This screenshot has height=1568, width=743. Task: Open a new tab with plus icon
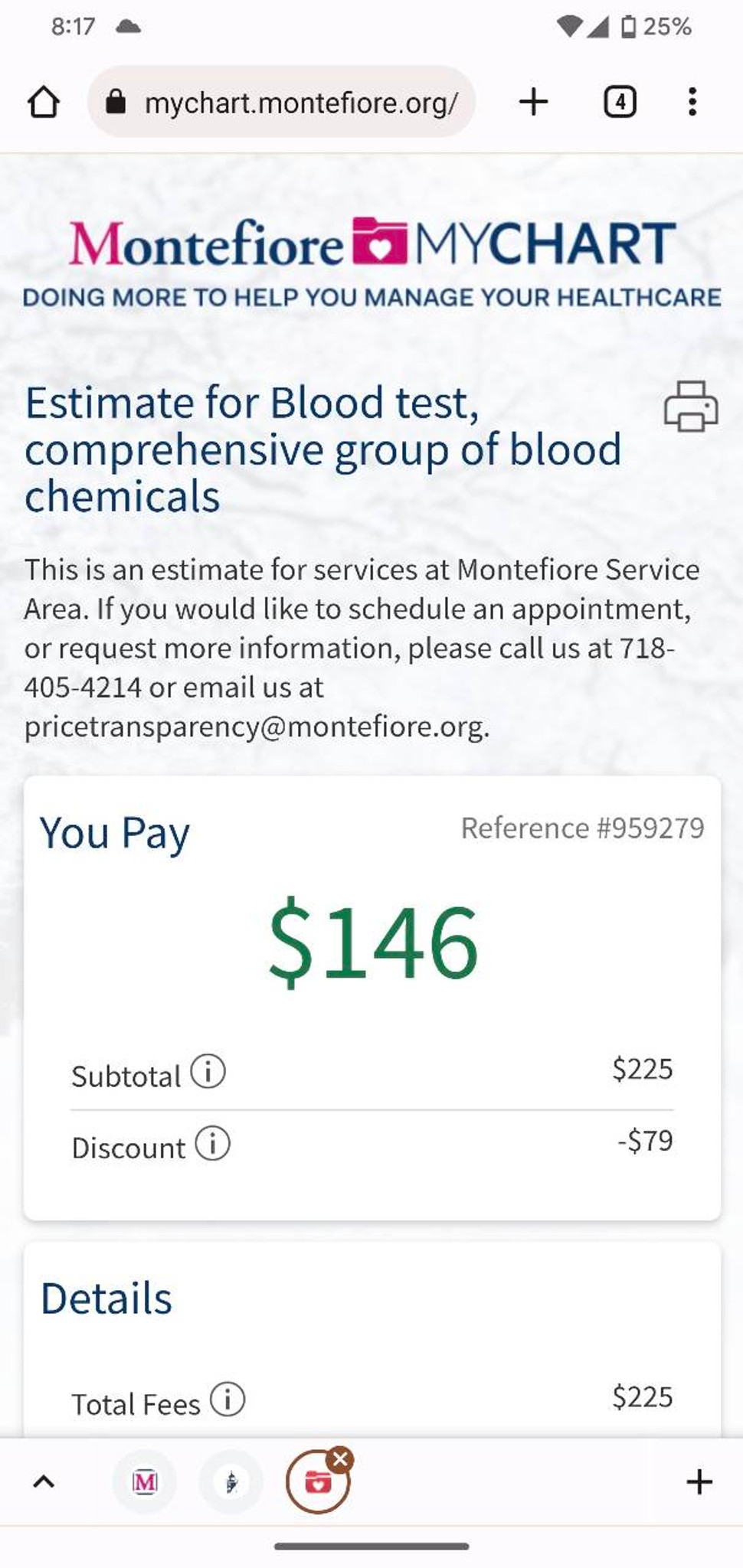[x=533, y=102]
